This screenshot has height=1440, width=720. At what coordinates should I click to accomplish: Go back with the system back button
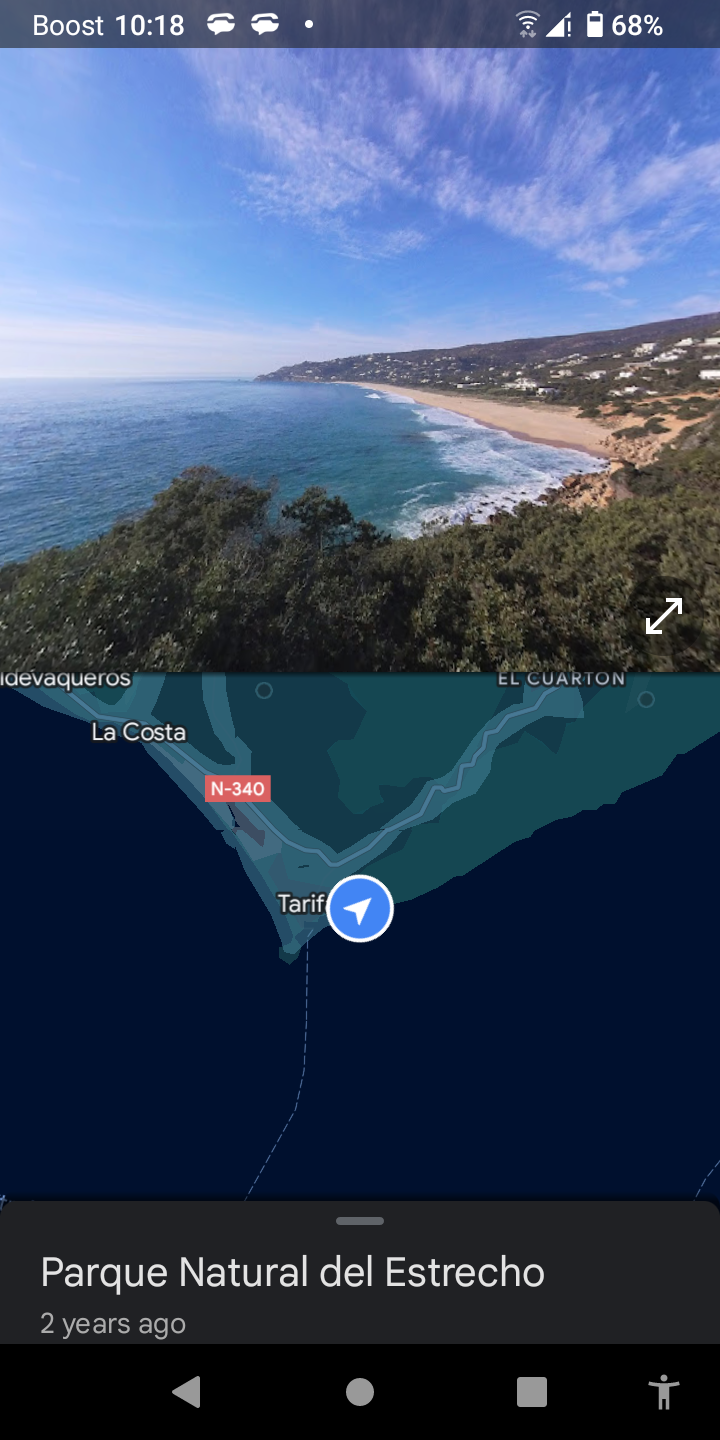tap(186, 1392)
